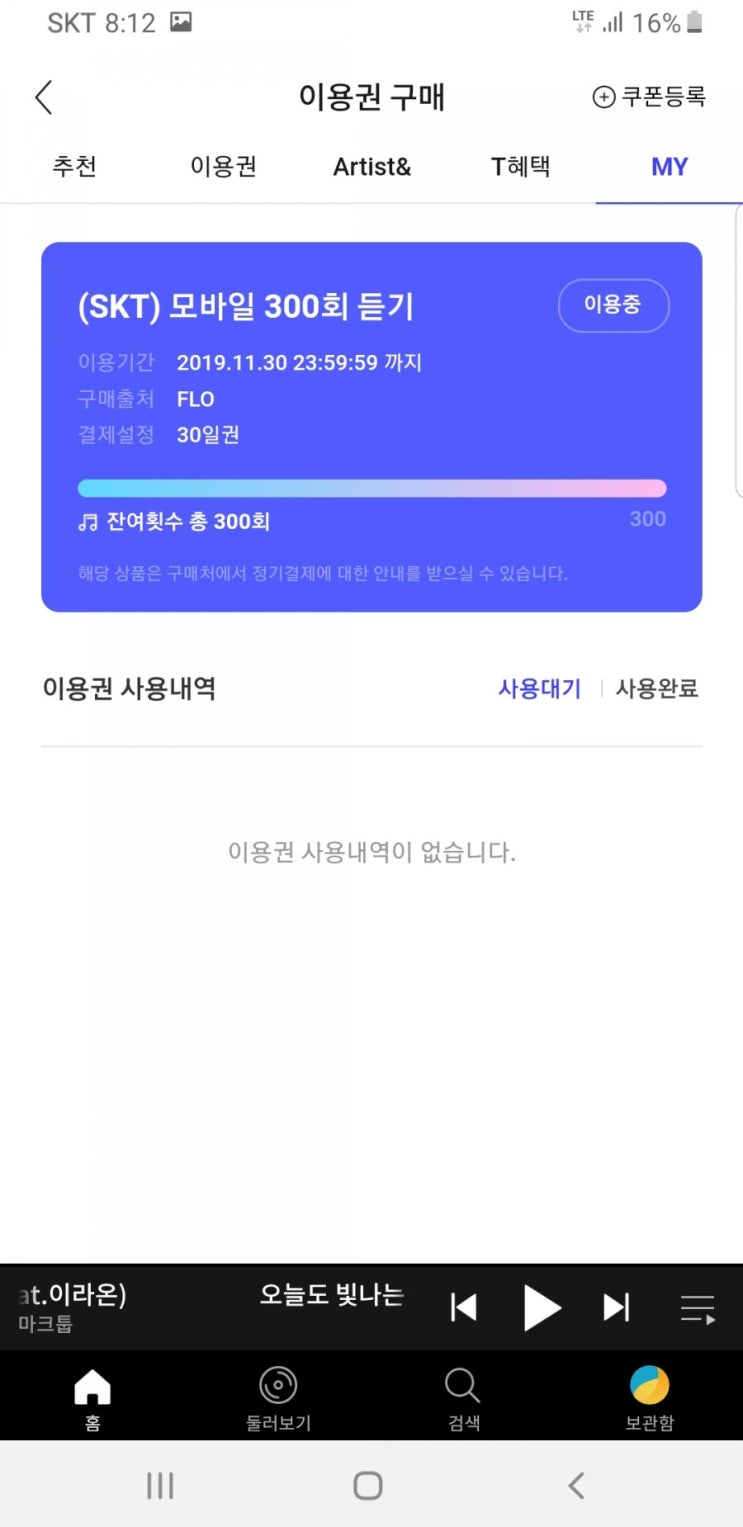The width and height of the screenshot is (743, 1527).
Task: Tap the remaining plays progress bar
Action: [x=372, y=488]
